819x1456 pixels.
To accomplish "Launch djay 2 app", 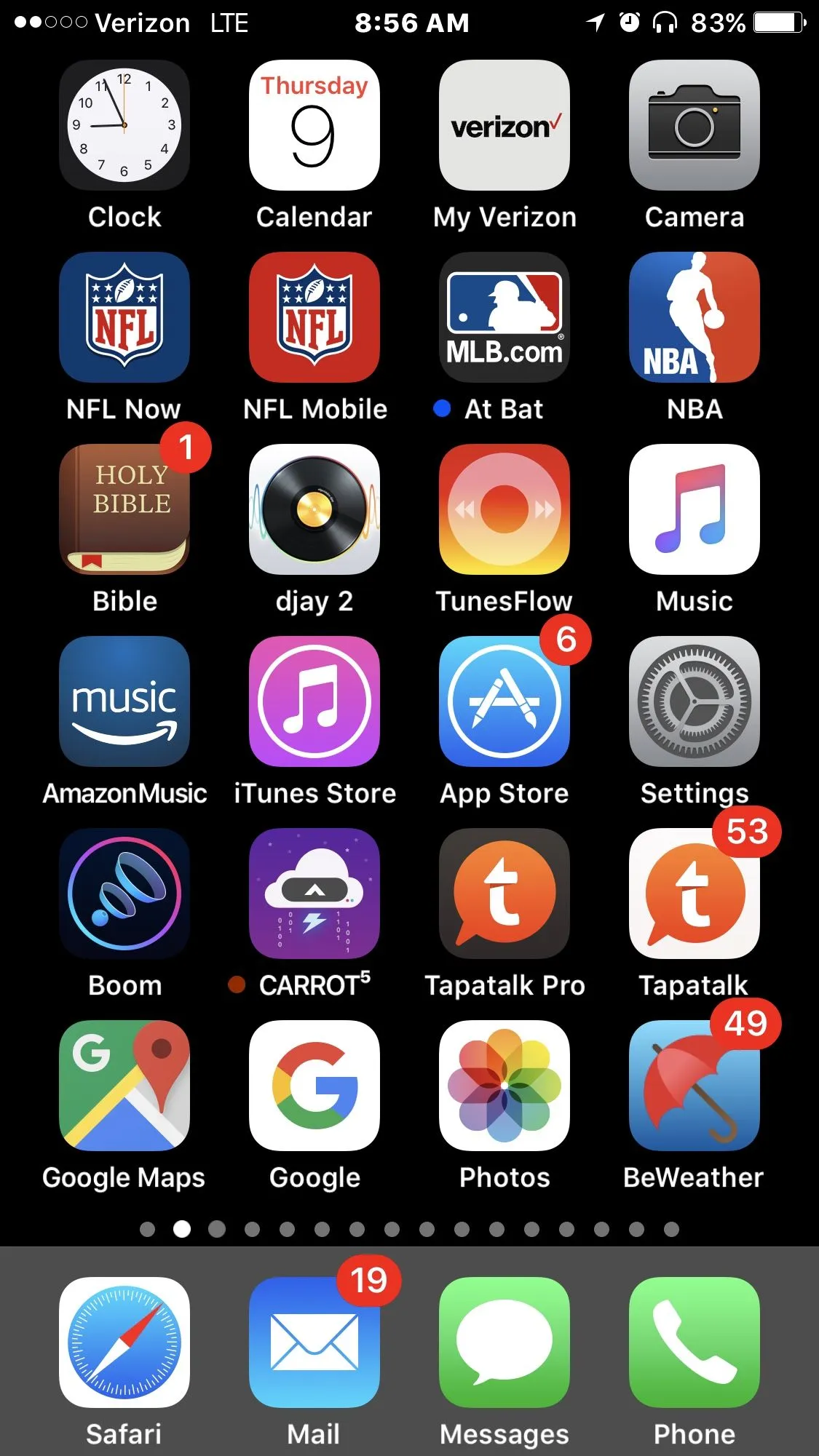I will tap(314, 509).
